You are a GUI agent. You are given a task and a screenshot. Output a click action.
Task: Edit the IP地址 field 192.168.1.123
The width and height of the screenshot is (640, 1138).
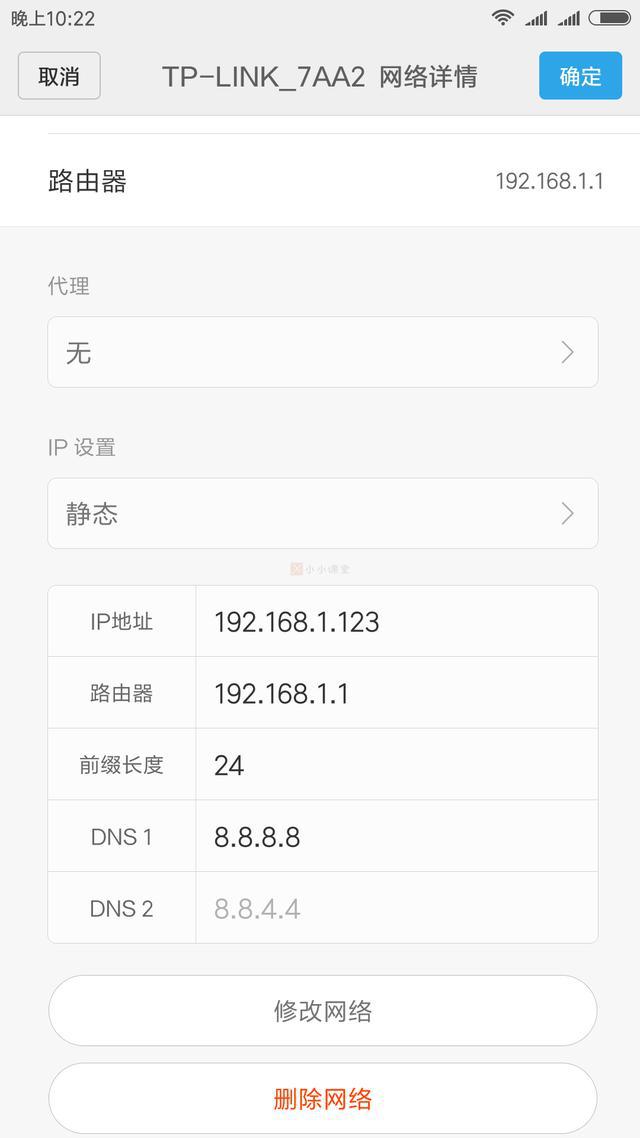click(396, 622)
